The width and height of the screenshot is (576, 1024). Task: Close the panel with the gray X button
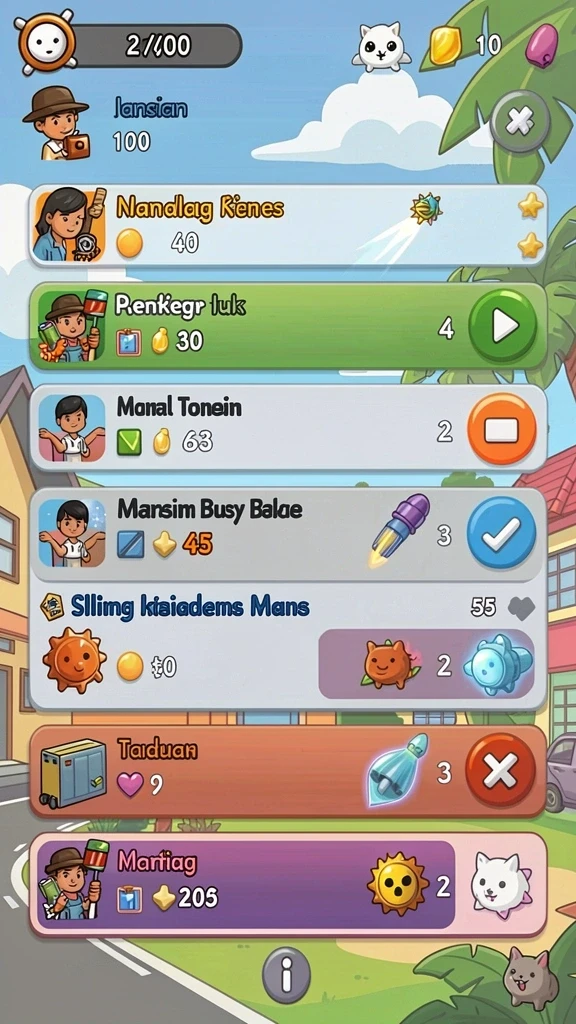(x=520, y=121)
